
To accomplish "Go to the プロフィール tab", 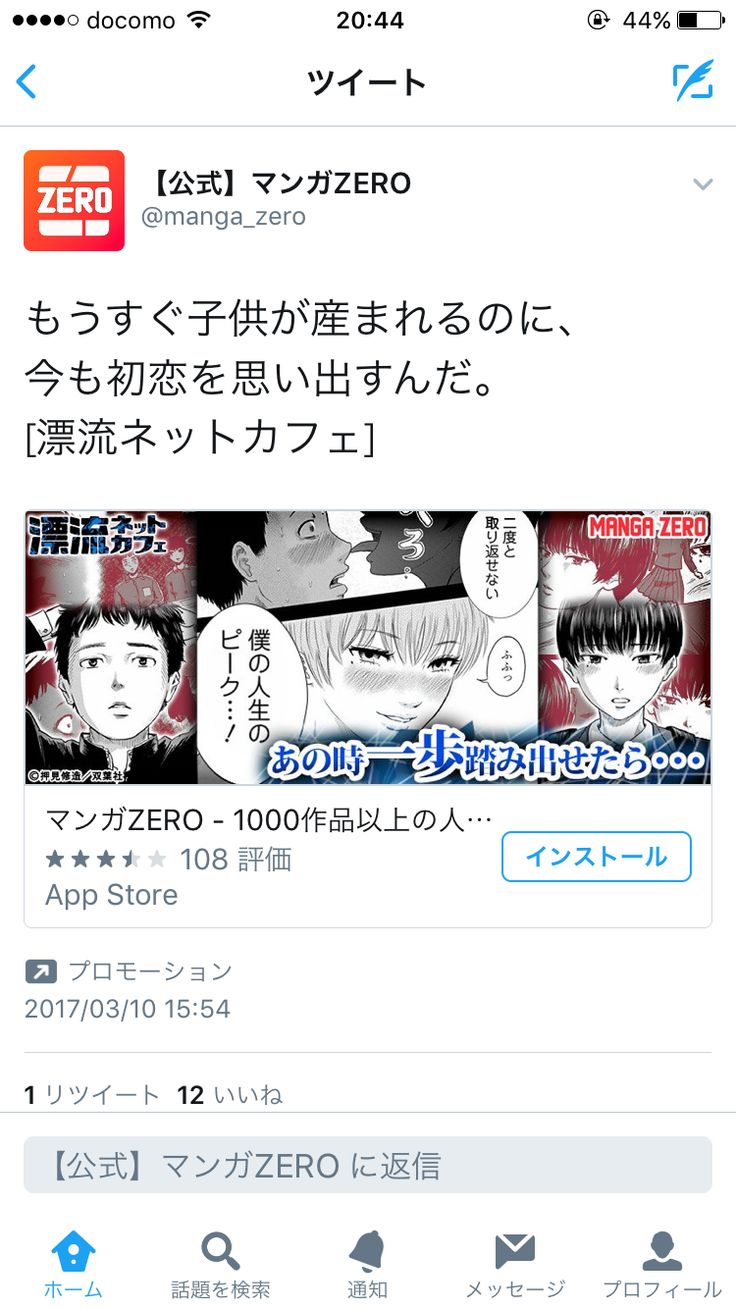I will pyautogui.click(x=661, y=1264).
